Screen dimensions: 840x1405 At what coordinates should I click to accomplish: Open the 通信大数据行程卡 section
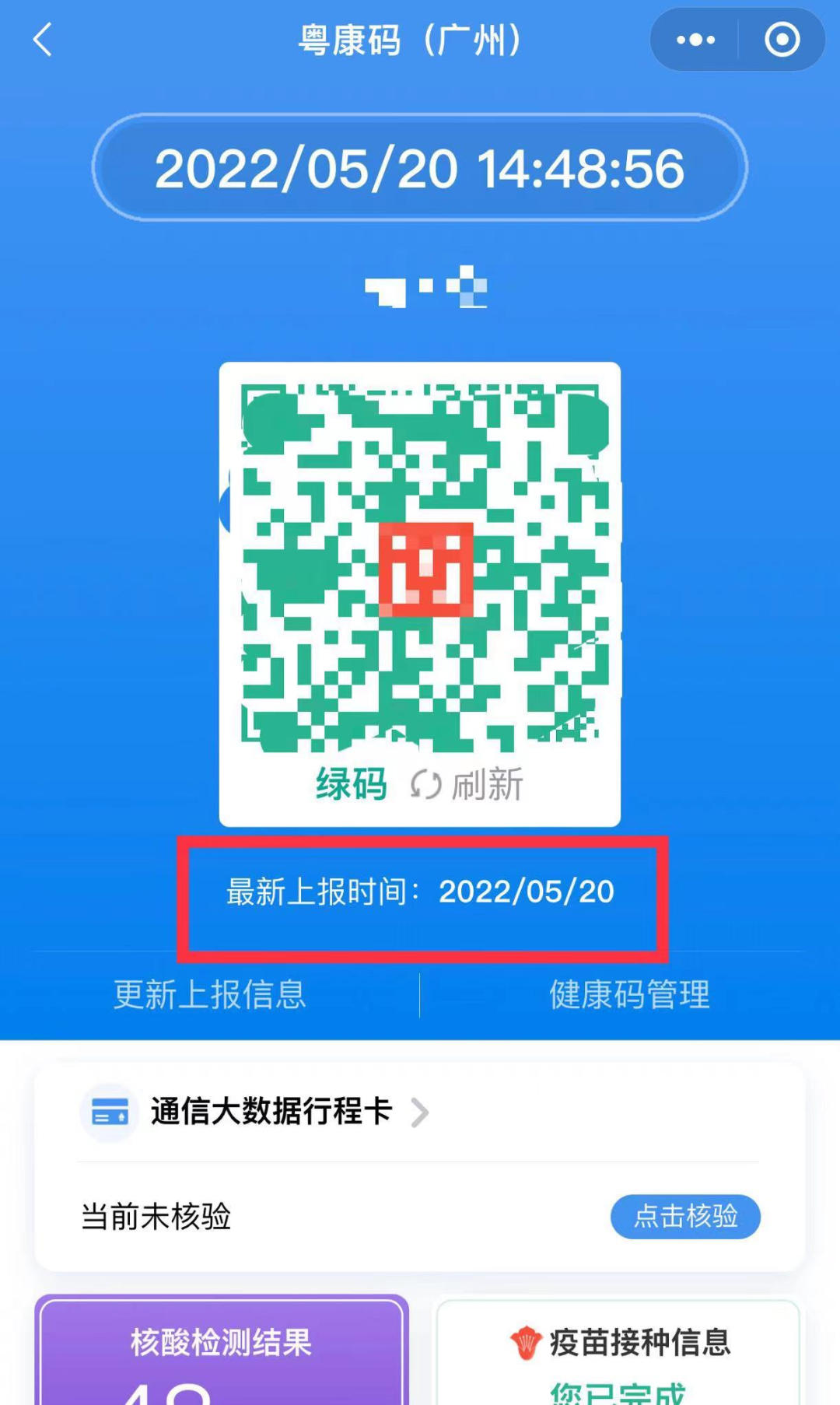tap(271, 1112)
